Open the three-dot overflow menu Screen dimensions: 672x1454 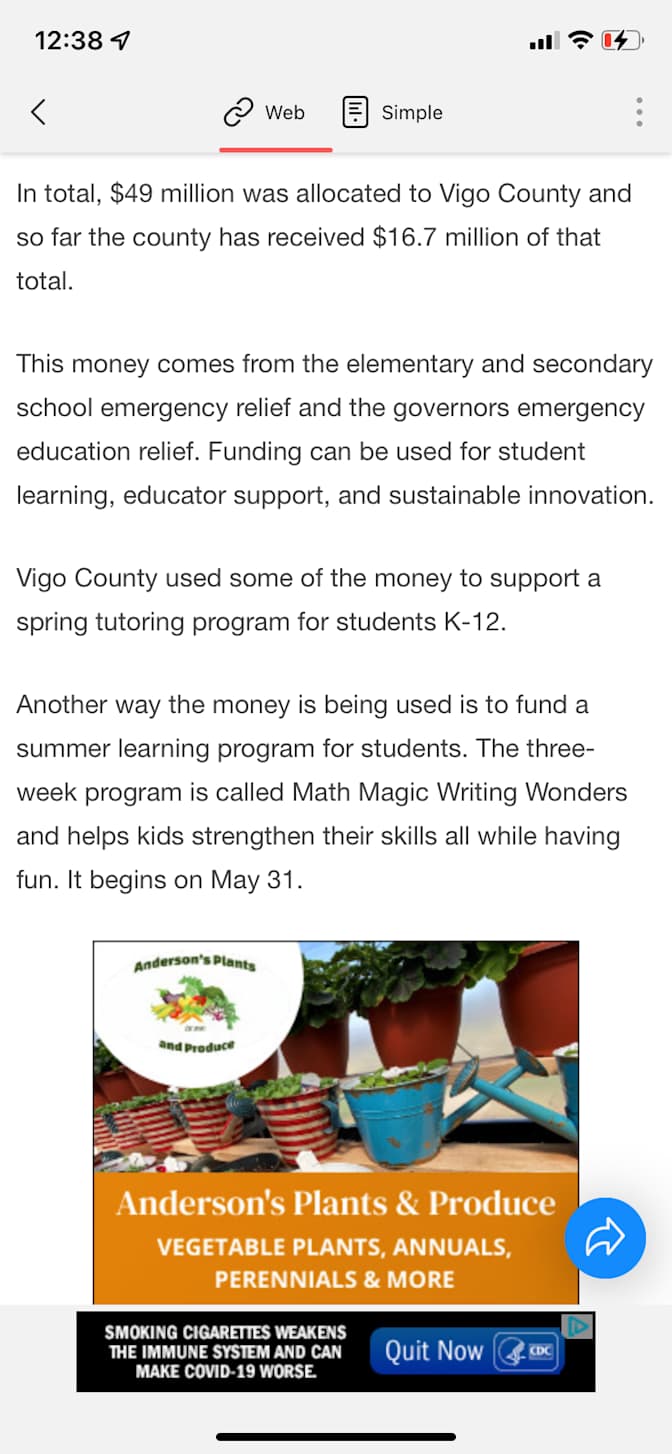pyautogui.click(x=639, y=112)
